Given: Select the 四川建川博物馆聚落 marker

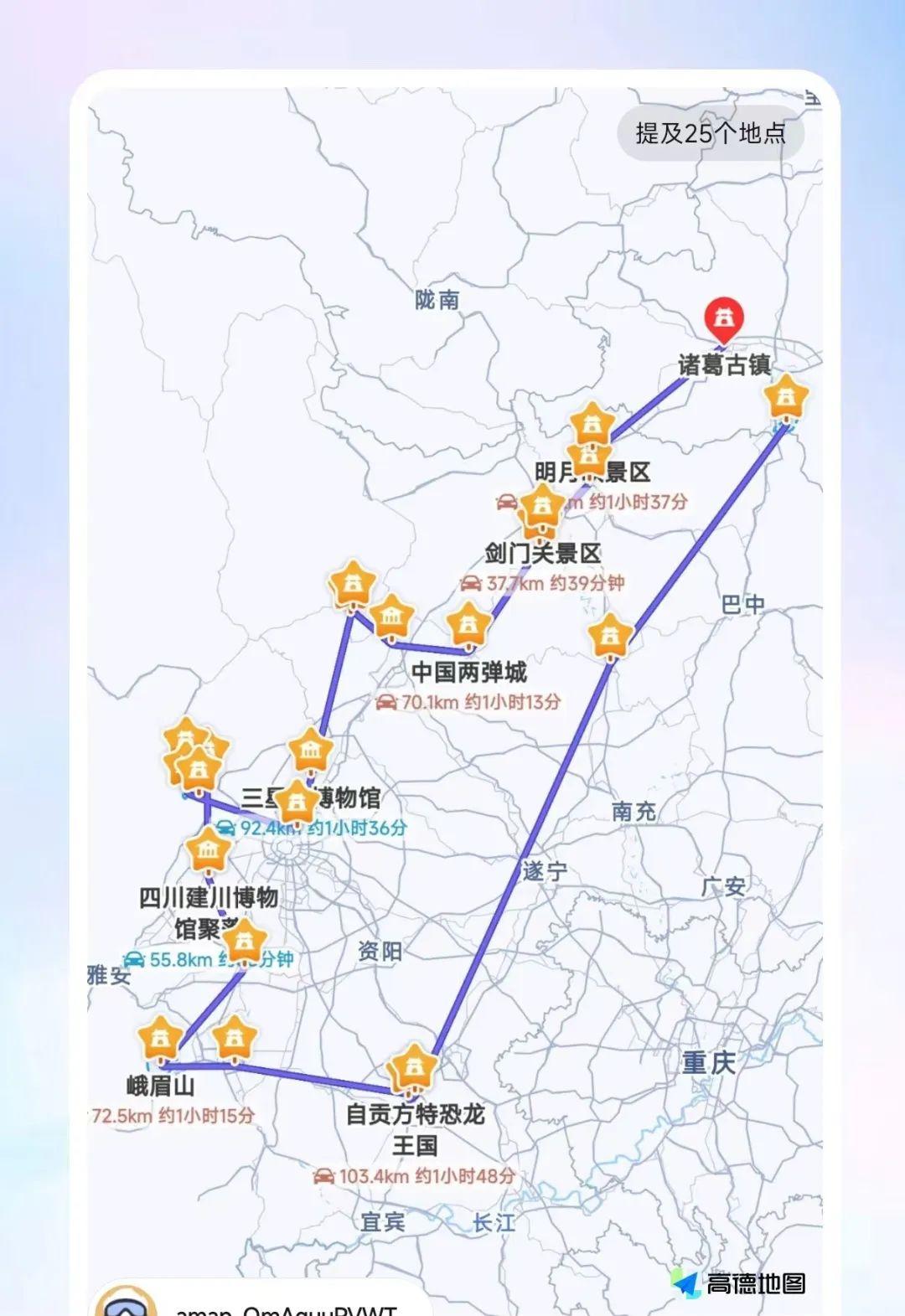Looking at the screenshot, I should pos(207,850).
